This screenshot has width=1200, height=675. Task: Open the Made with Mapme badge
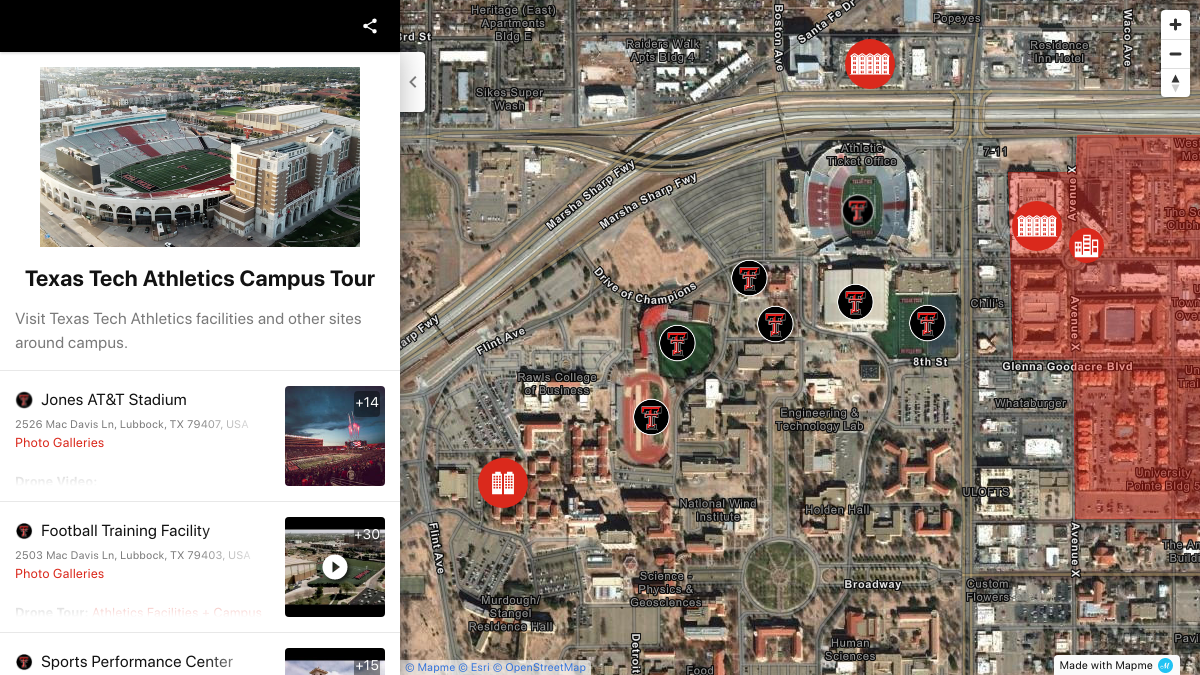click(1115, 665)
